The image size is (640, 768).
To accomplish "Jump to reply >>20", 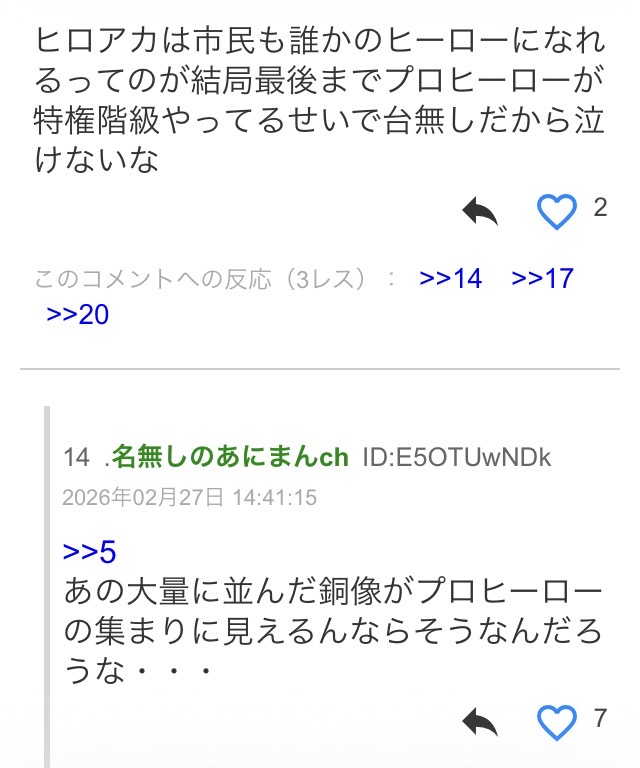I will coord(77,314).
